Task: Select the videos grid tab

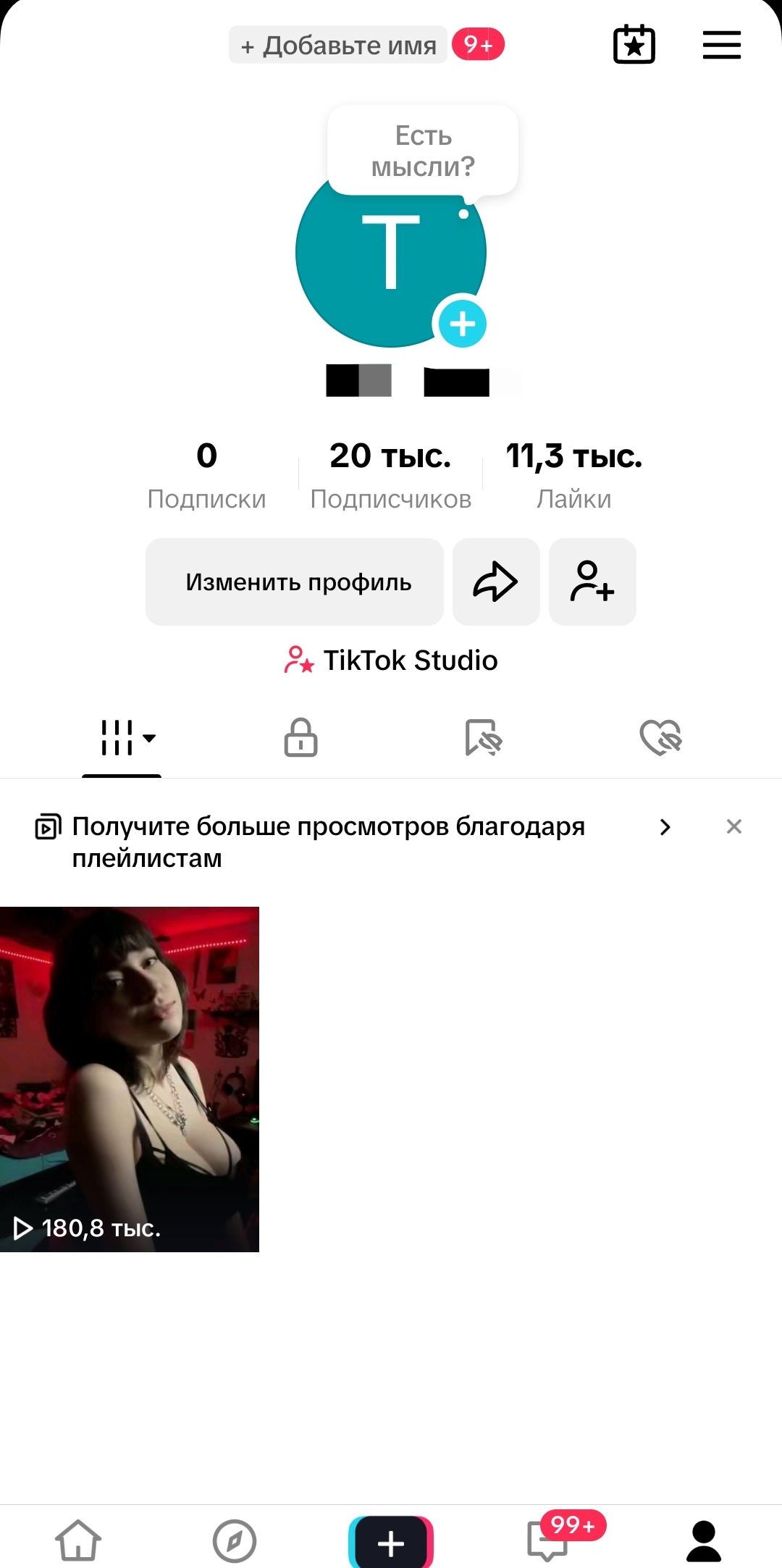Action: [122, 738]
